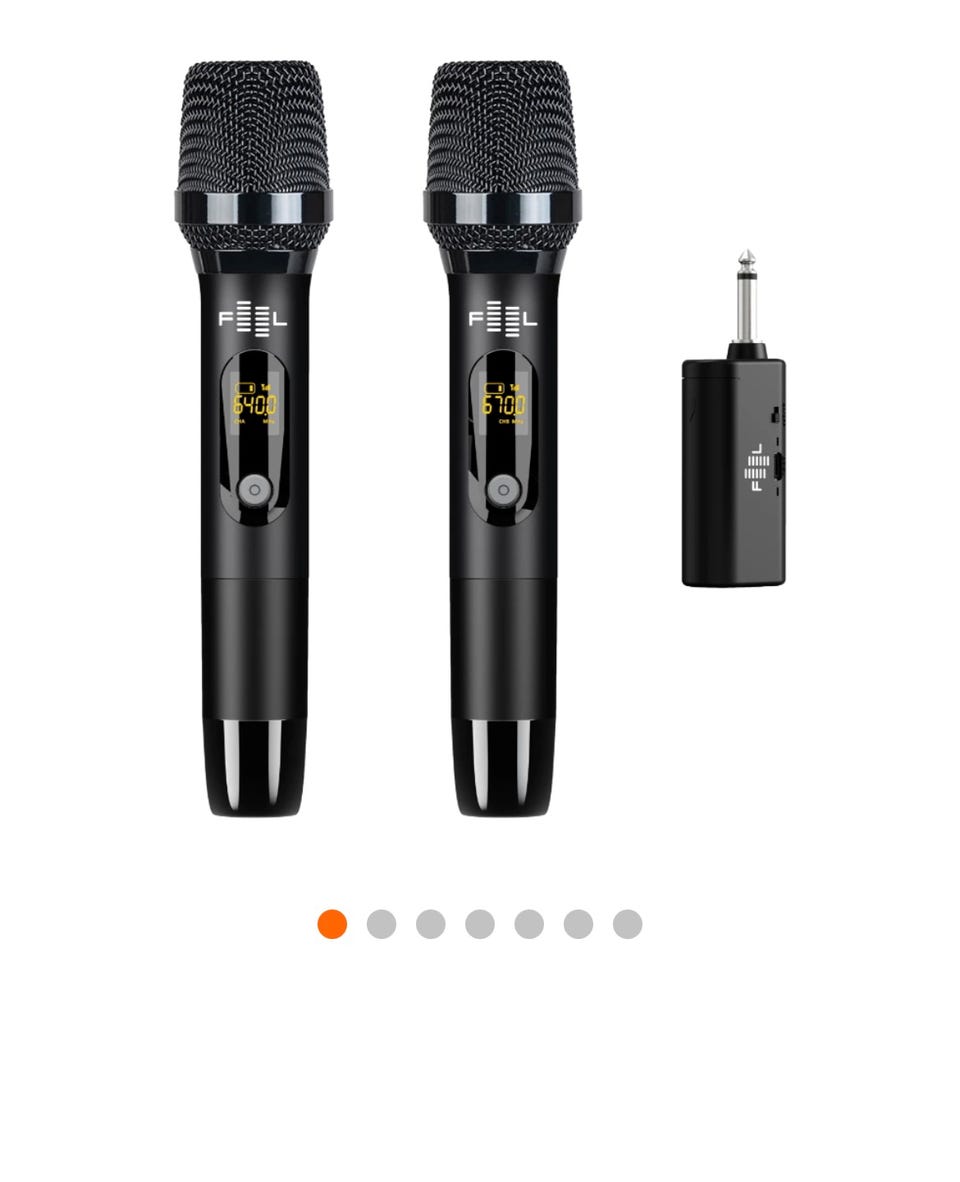This screenshot has height=1182, width=960.
Task: Jump to the second gallery page dot
Action: click(x=381, y=924)
